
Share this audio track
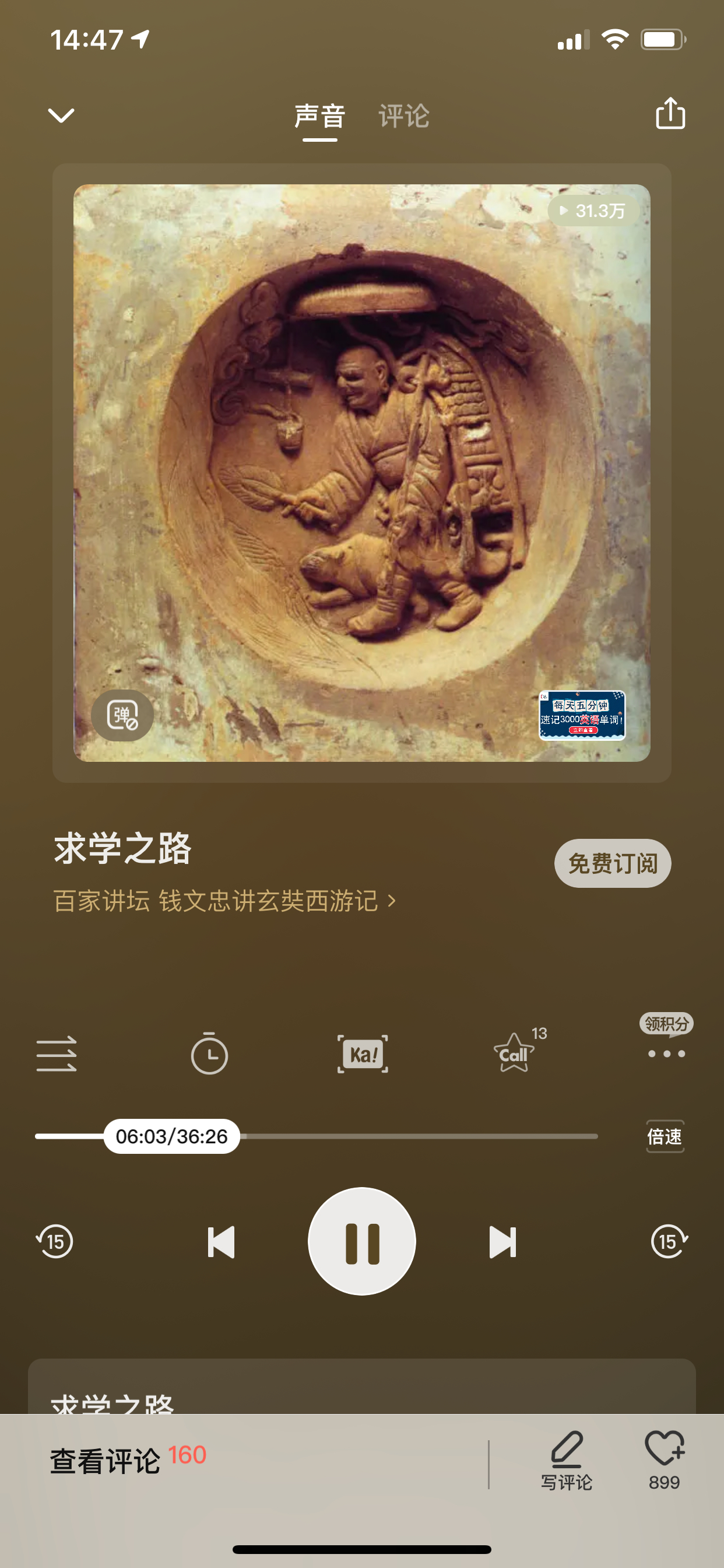(x=670, y=114)
